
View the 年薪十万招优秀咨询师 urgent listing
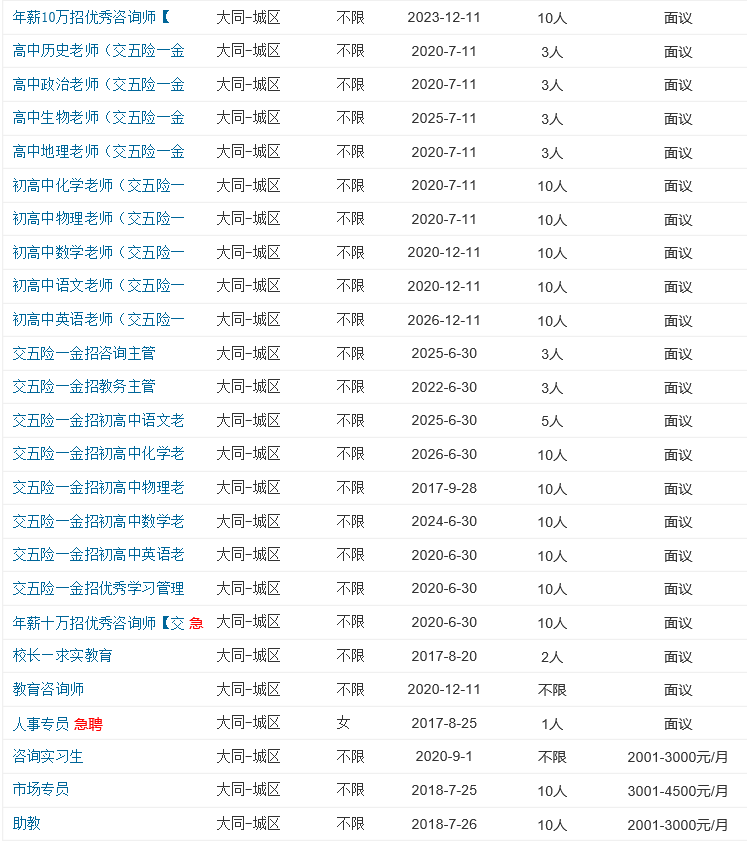[98, 622]
